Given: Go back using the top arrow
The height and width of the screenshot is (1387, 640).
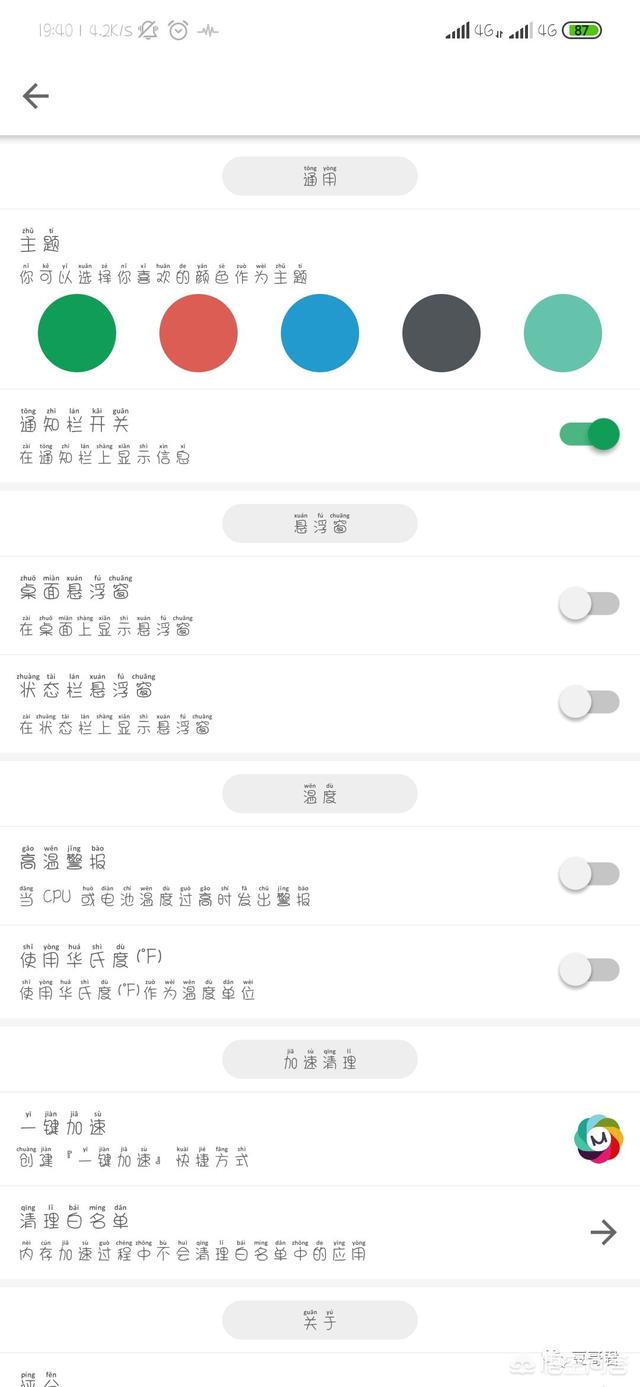Looking at the screenshot, I should [x=36, y=96].
